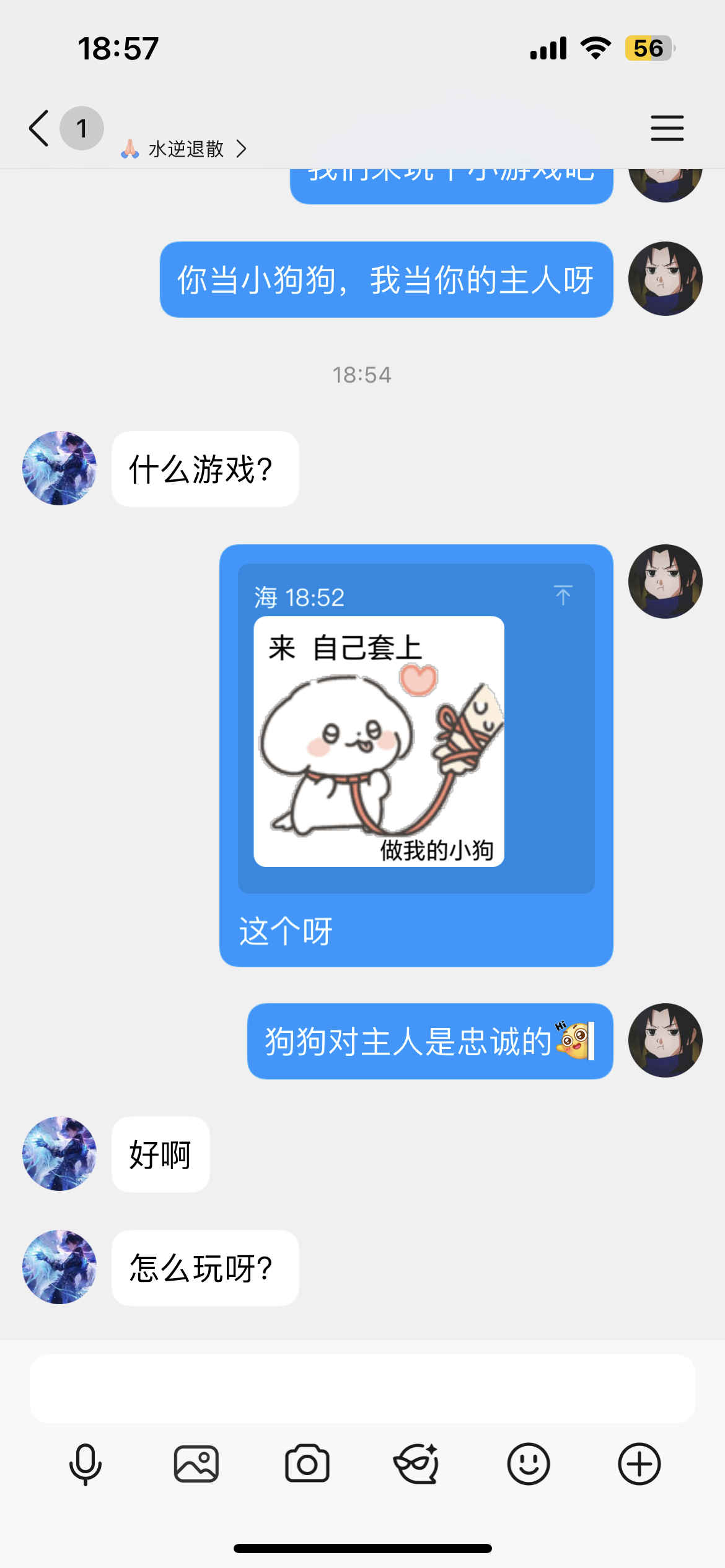
Task: Tap the message input field
Action: pyautogui.click(x=362, y=1388)
